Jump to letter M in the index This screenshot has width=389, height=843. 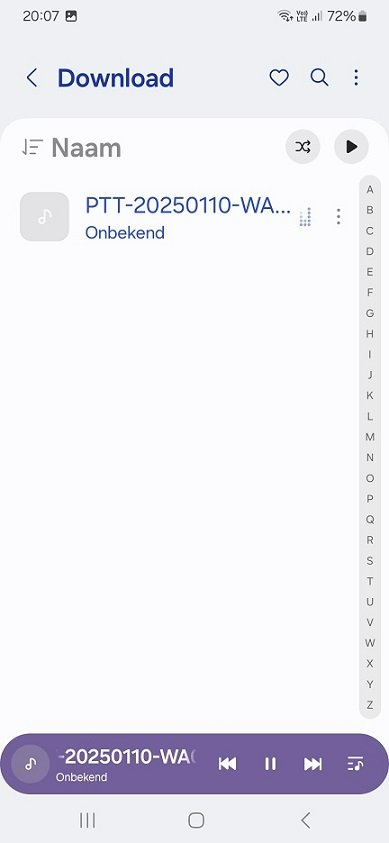pos(370,437)
